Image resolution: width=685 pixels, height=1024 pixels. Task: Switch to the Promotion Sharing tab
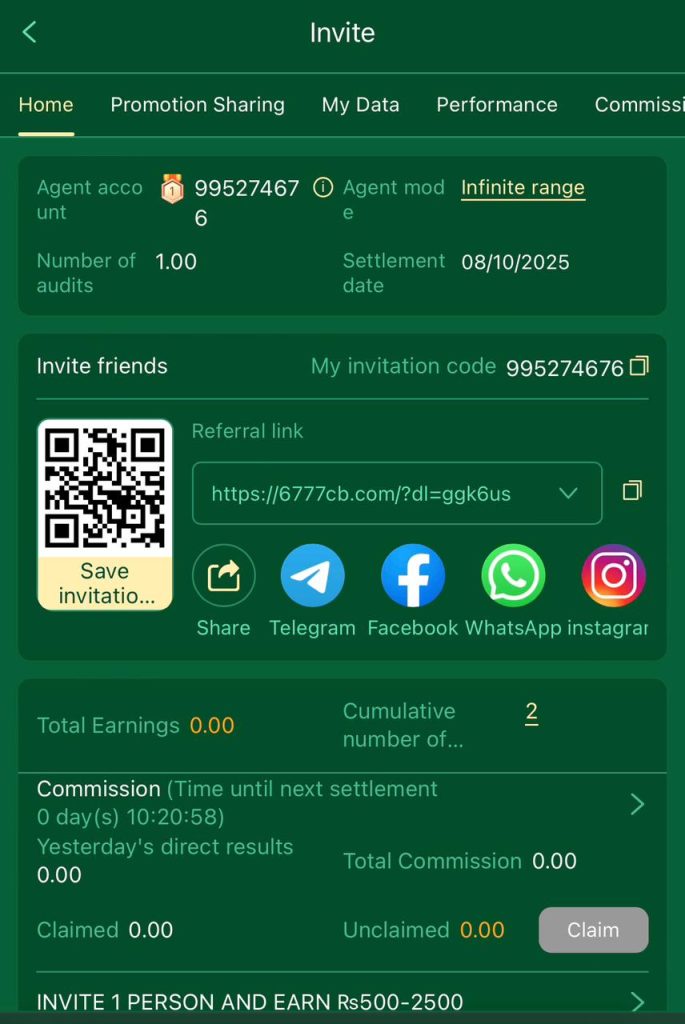[x=197, y=105]
